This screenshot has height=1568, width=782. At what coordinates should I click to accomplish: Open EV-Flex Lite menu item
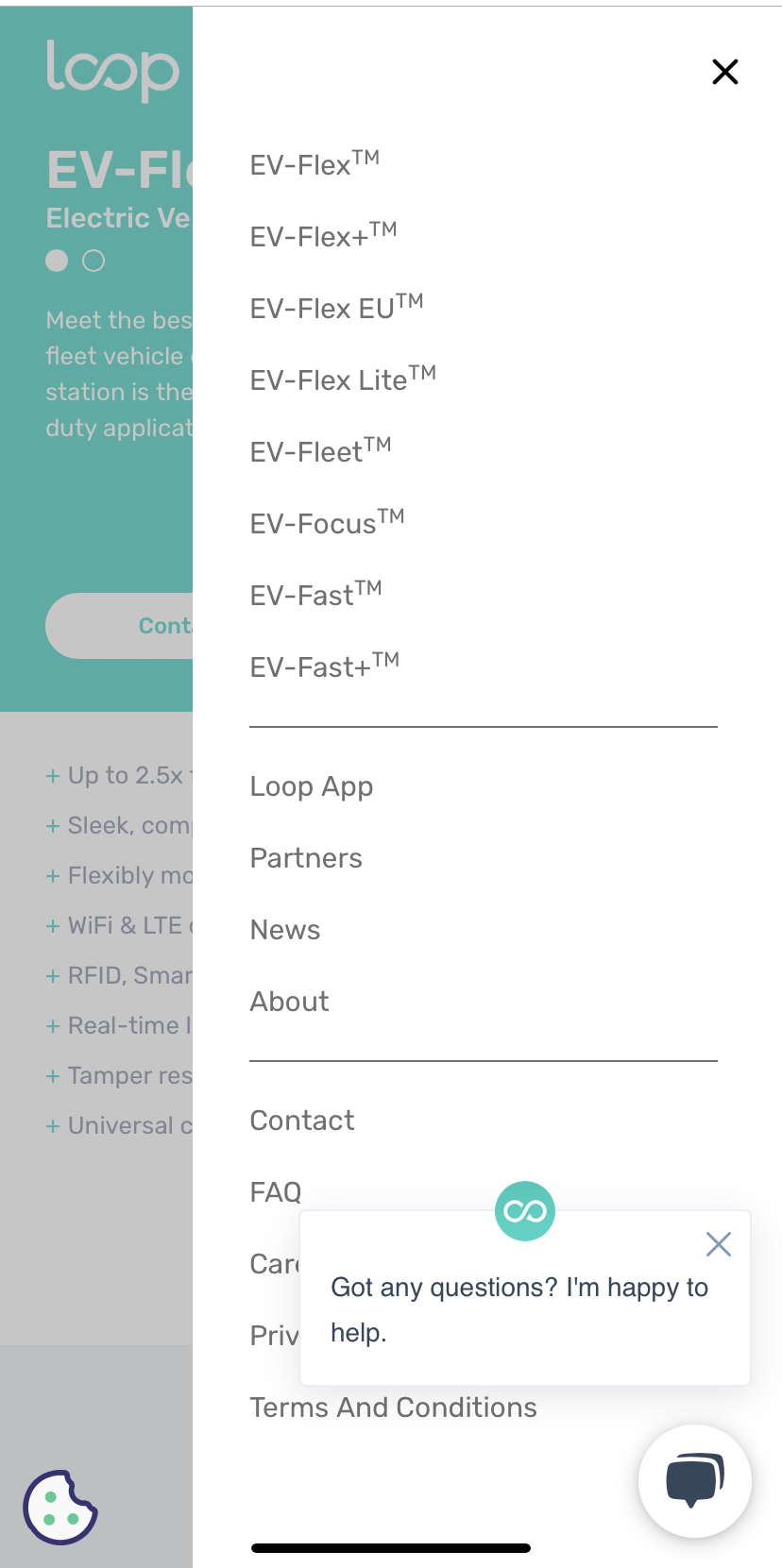pos(343,379)
